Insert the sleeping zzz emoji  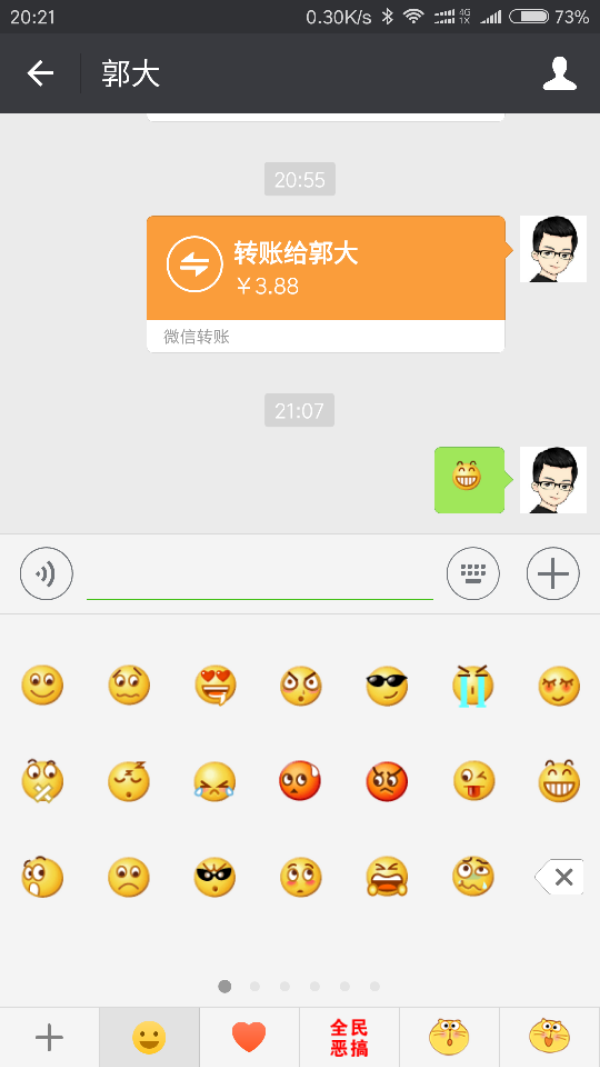click(129, 781)
